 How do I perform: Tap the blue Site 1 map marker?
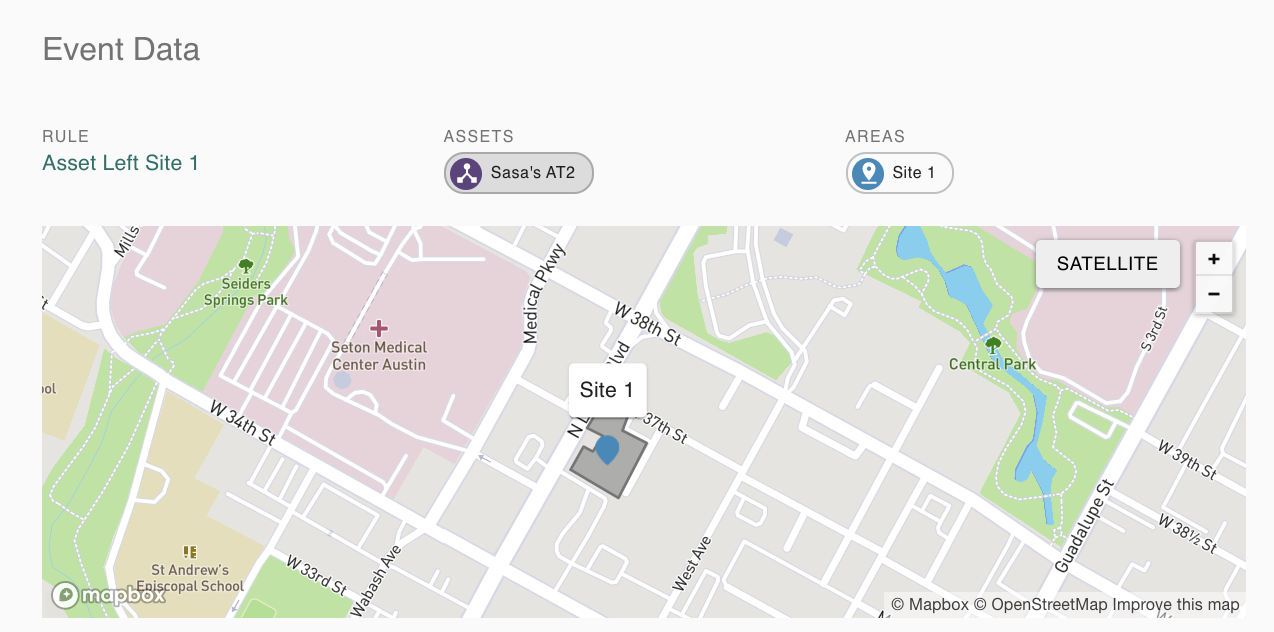[607, 449]
